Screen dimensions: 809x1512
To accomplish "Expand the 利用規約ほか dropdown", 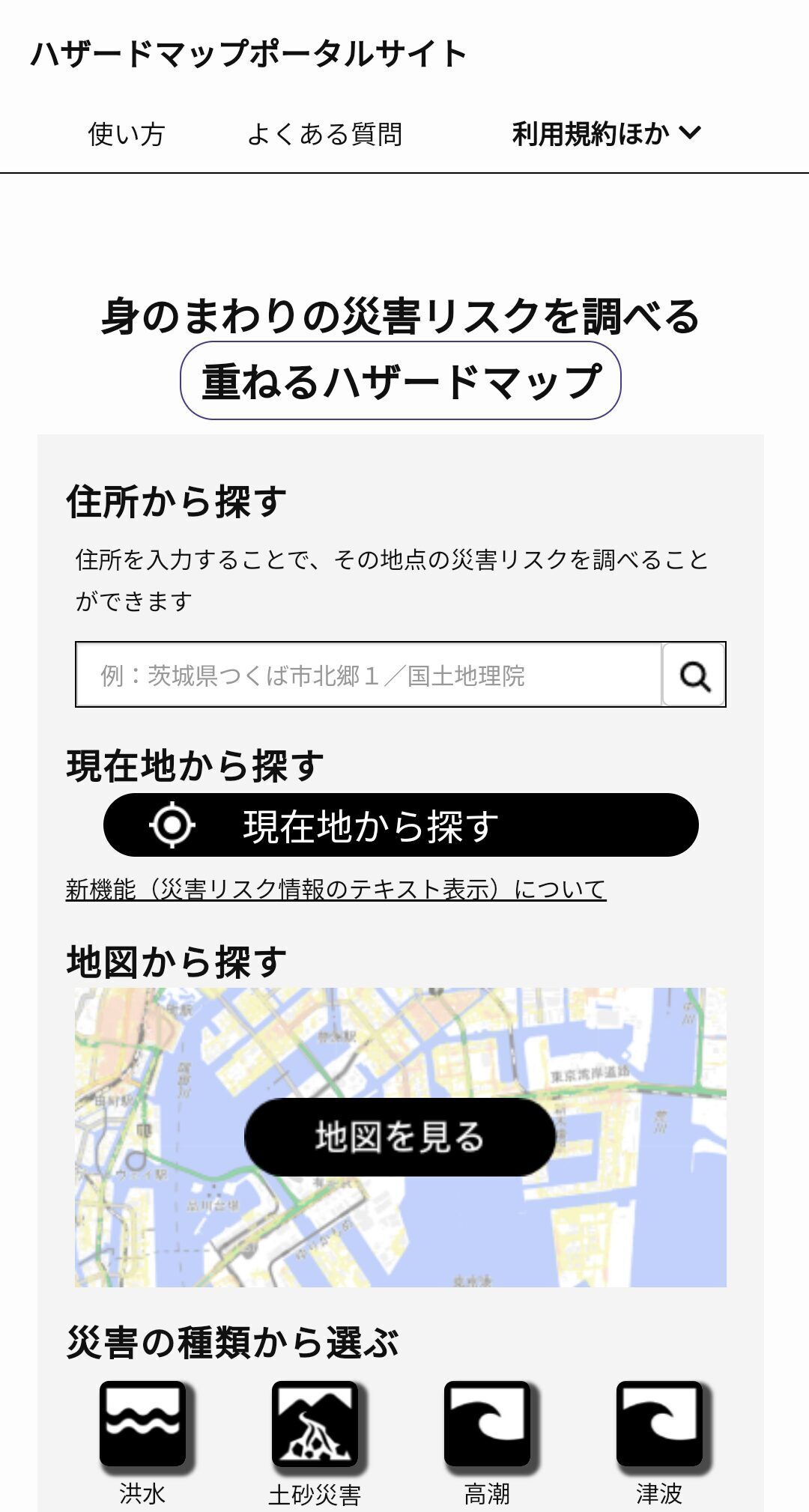I will point(607,133).
